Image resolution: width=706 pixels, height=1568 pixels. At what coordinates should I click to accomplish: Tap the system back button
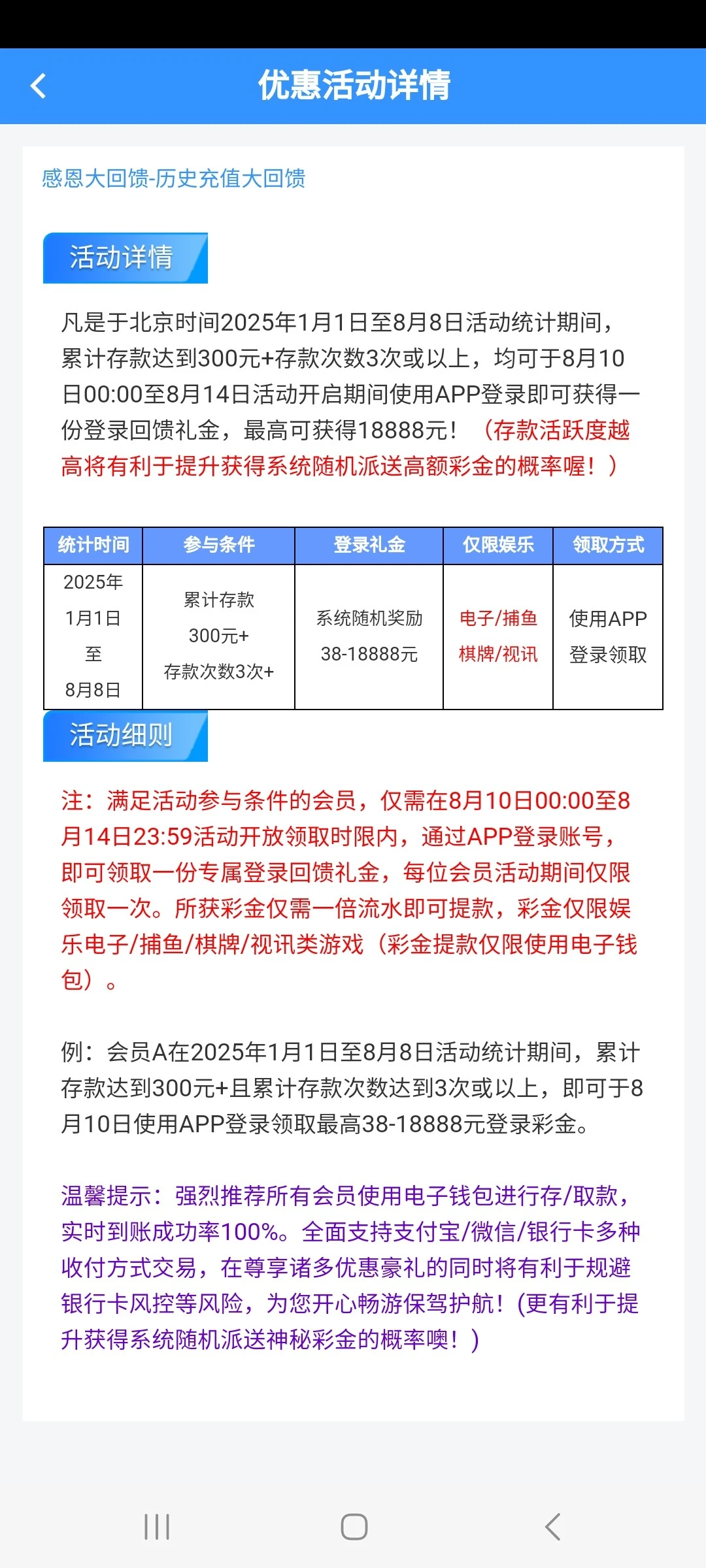[x=552, y=1527]
